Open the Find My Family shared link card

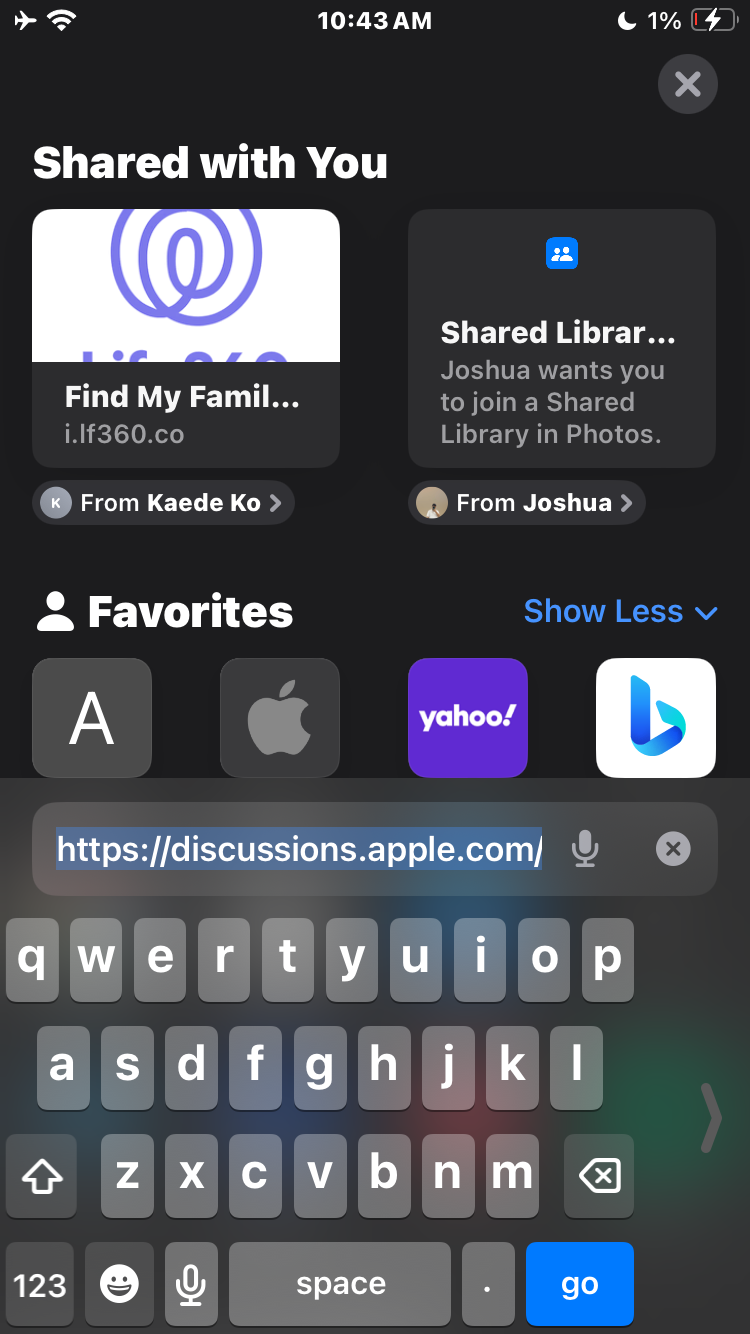[x=186, y=337]
